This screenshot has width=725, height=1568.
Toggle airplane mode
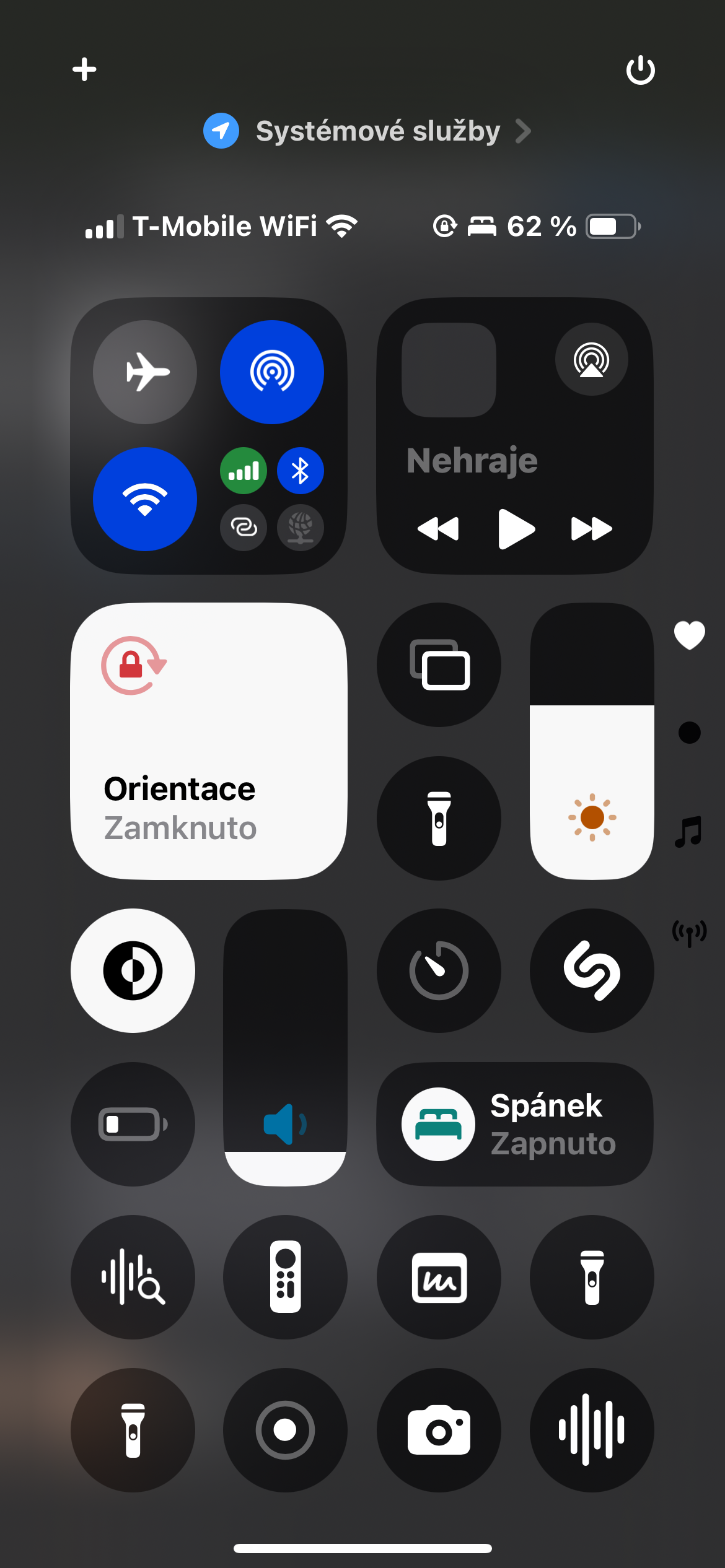145,372
